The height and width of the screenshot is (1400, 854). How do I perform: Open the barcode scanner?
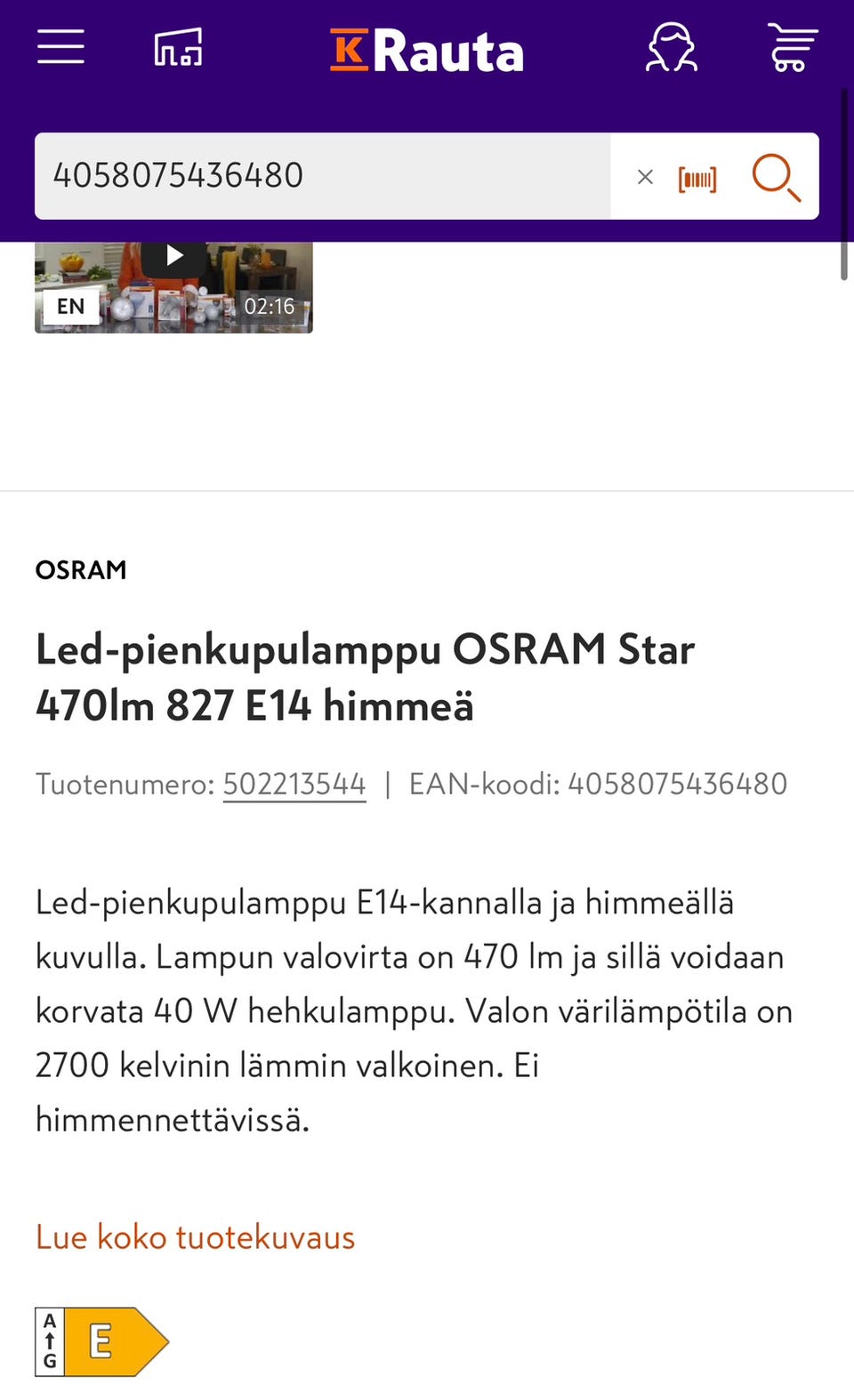[x=697, y=179]
